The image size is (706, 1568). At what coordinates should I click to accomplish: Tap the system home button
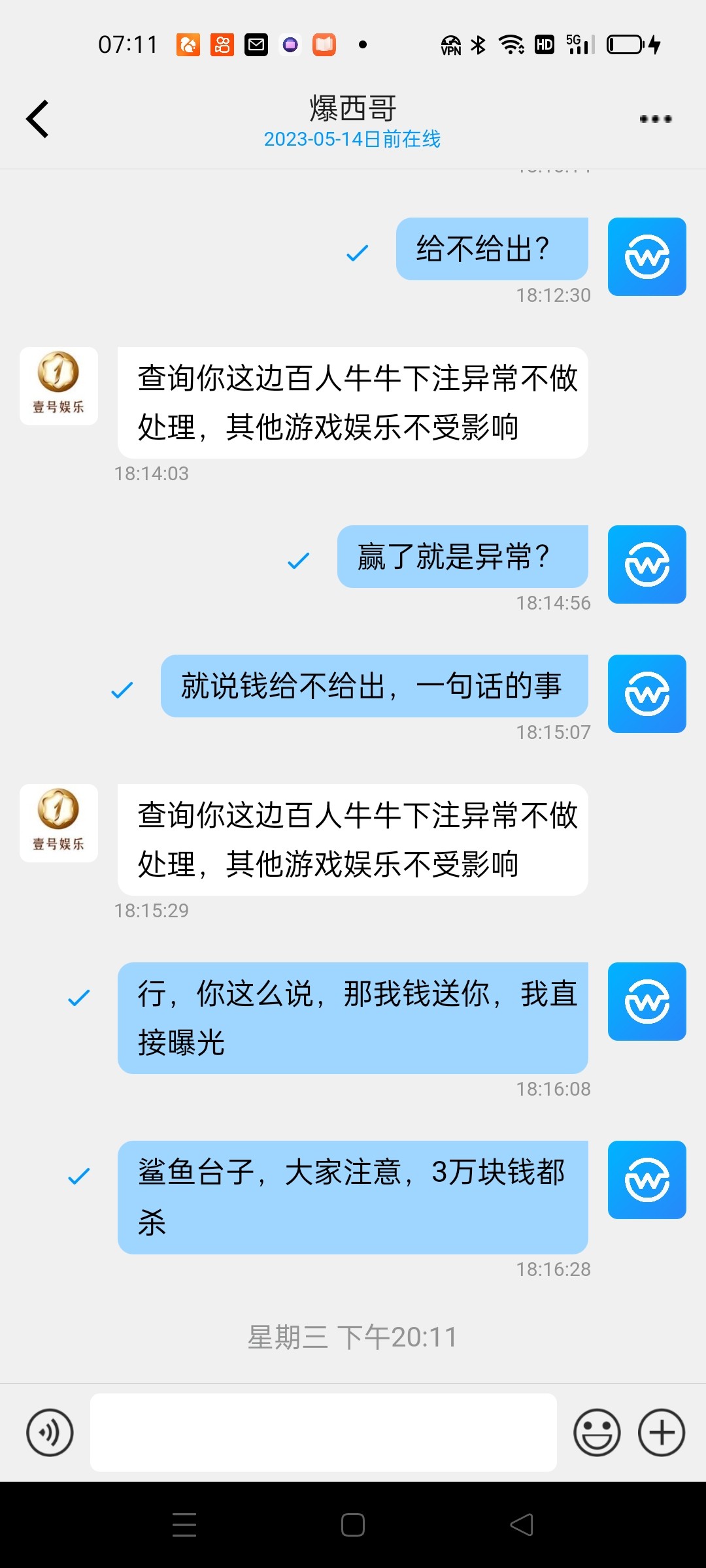click(353, 1525)
